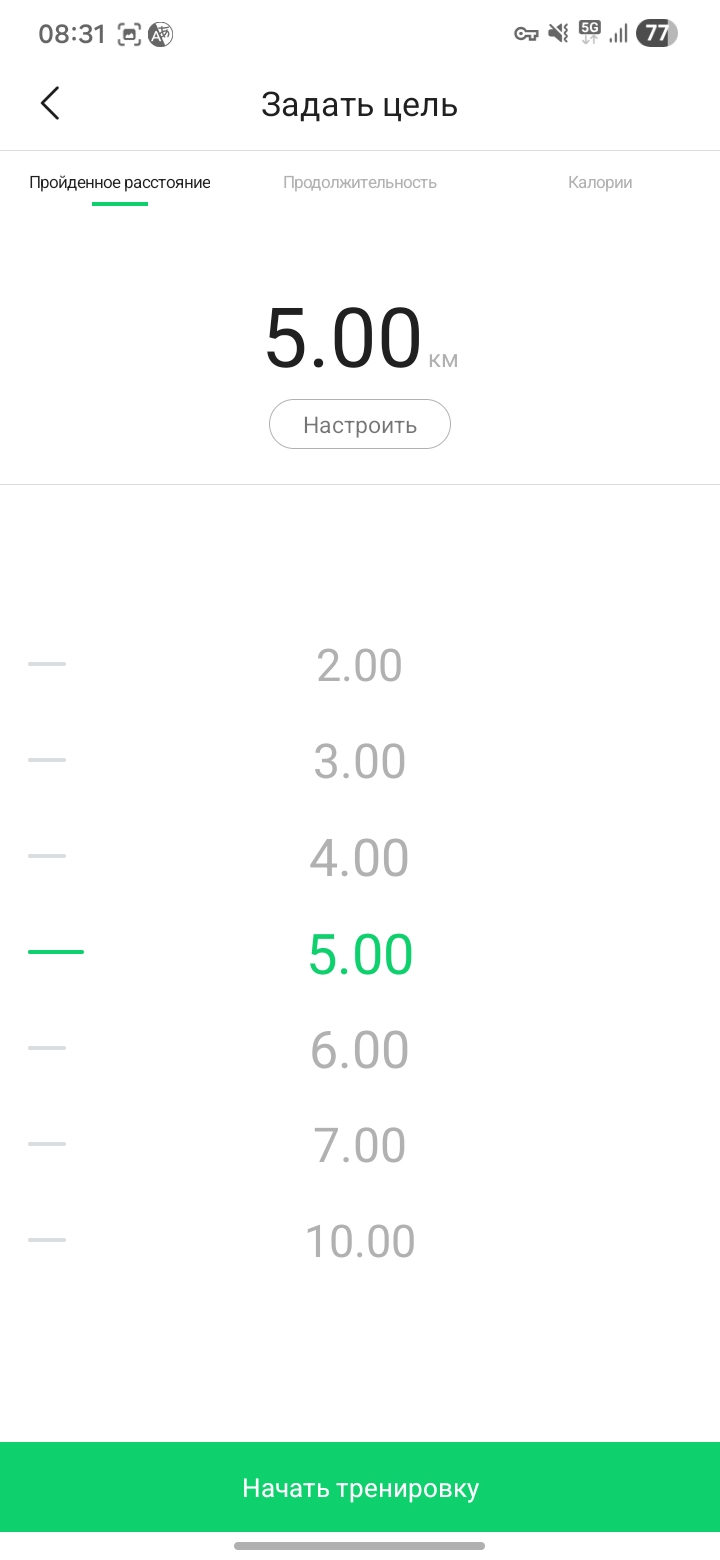Switch to the Продолжительность tab
The height and width of the screenshot is (1560, 720).
[360, 182]
